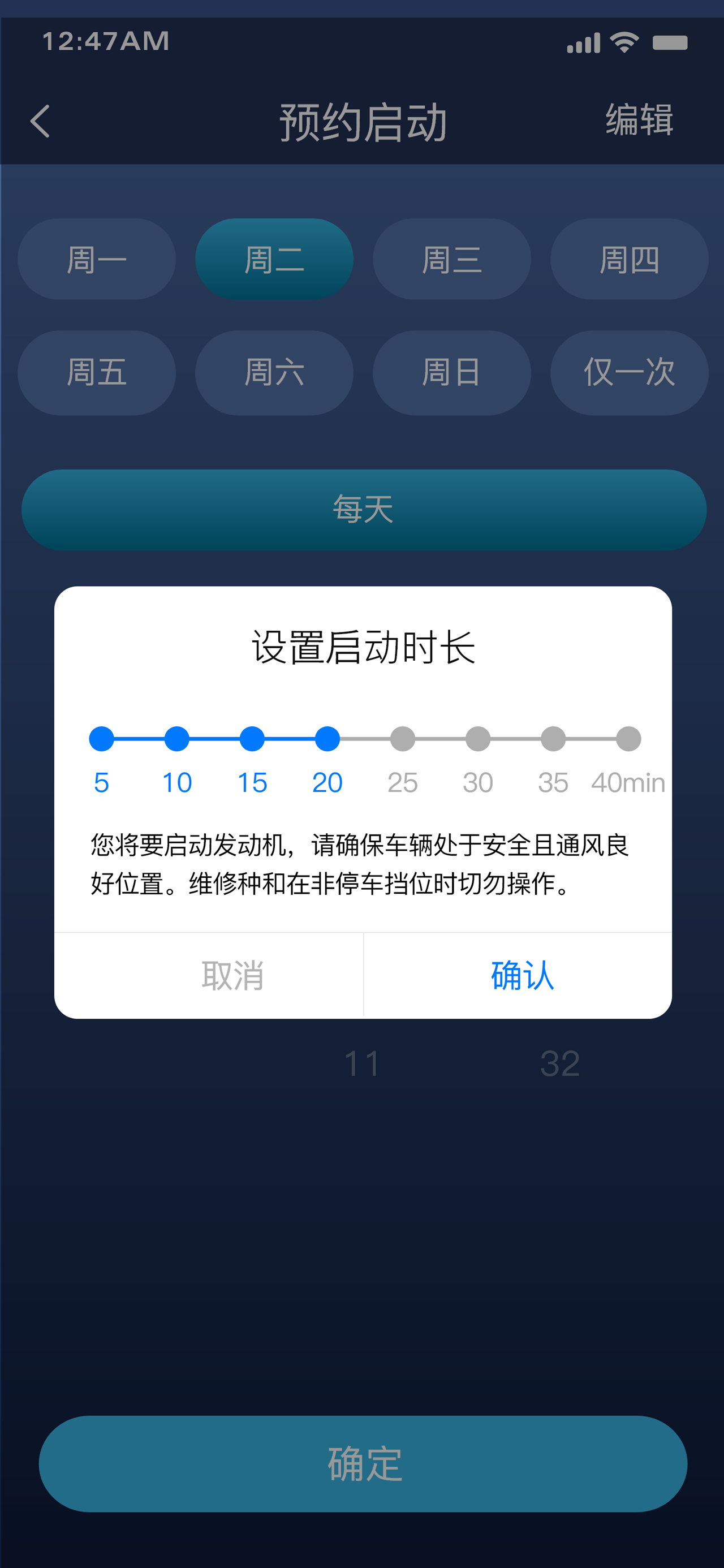This screenshot has height=1568, width=724.
Task: Select the 周六 chip
Action: [274, 373]
